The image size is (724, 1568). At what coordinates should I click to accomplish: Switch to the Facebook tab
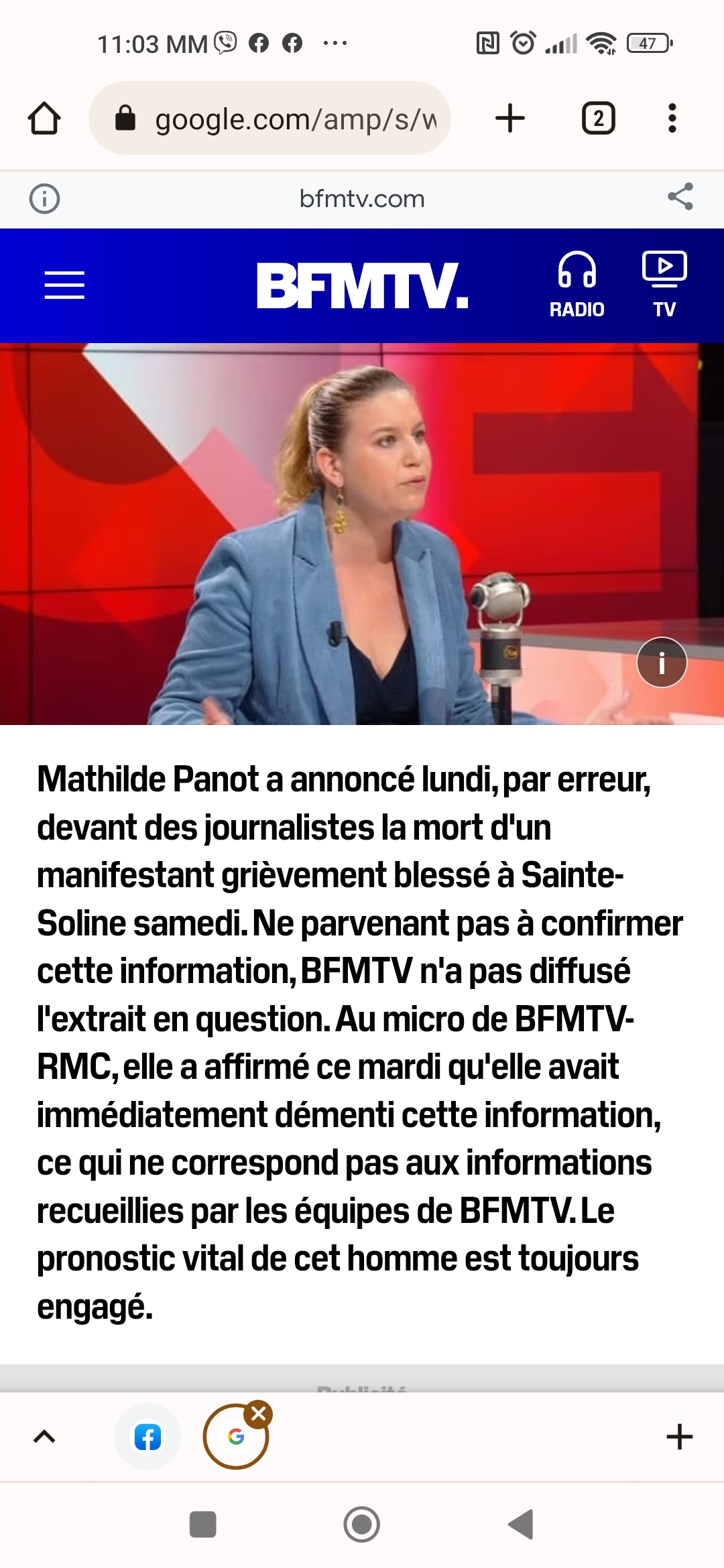pos(147,1437)
